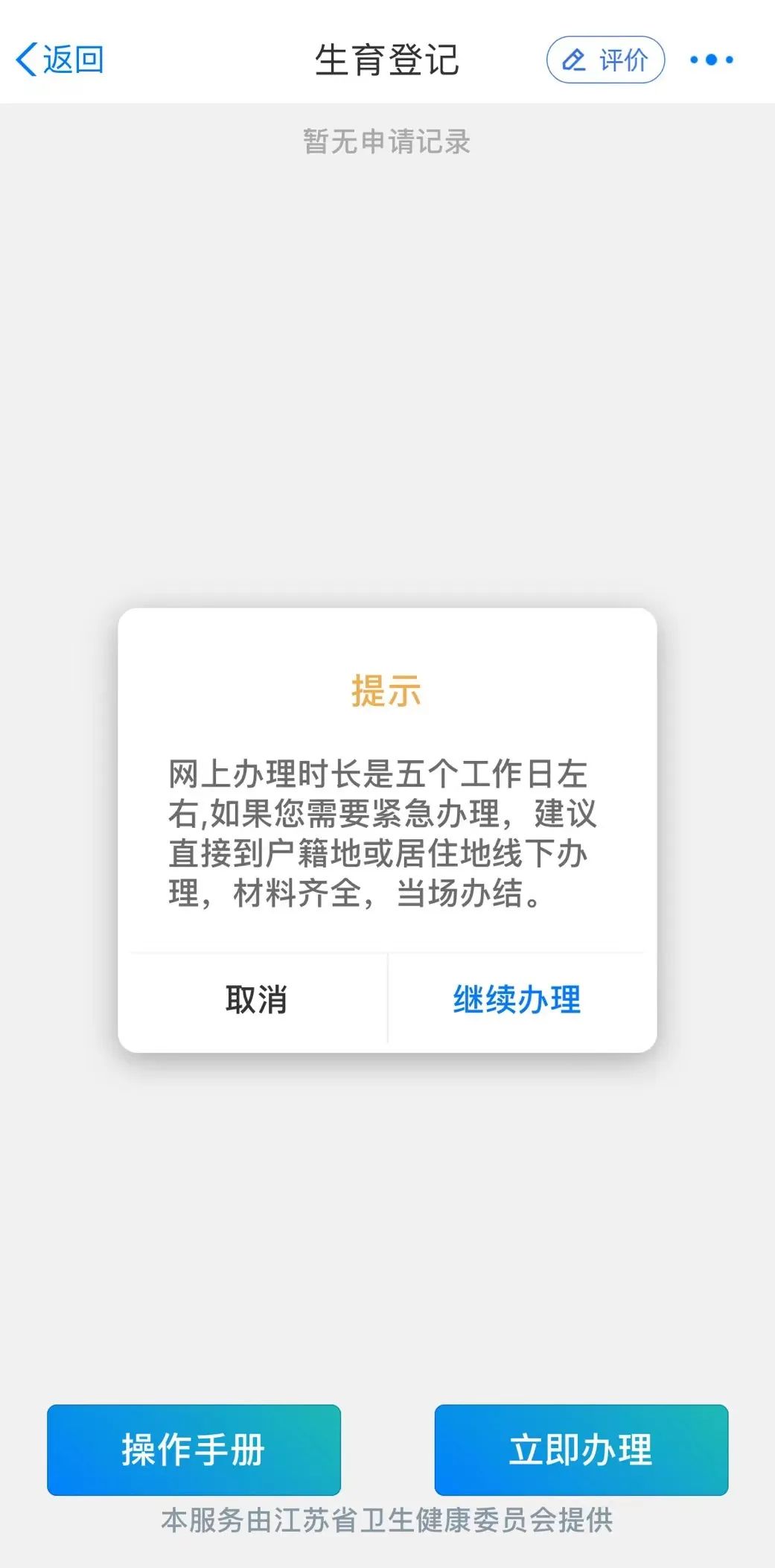Open the 评价 rating button
Image resolution: width=775 pixels, height=1568 pixels.
tap(605, 60)
